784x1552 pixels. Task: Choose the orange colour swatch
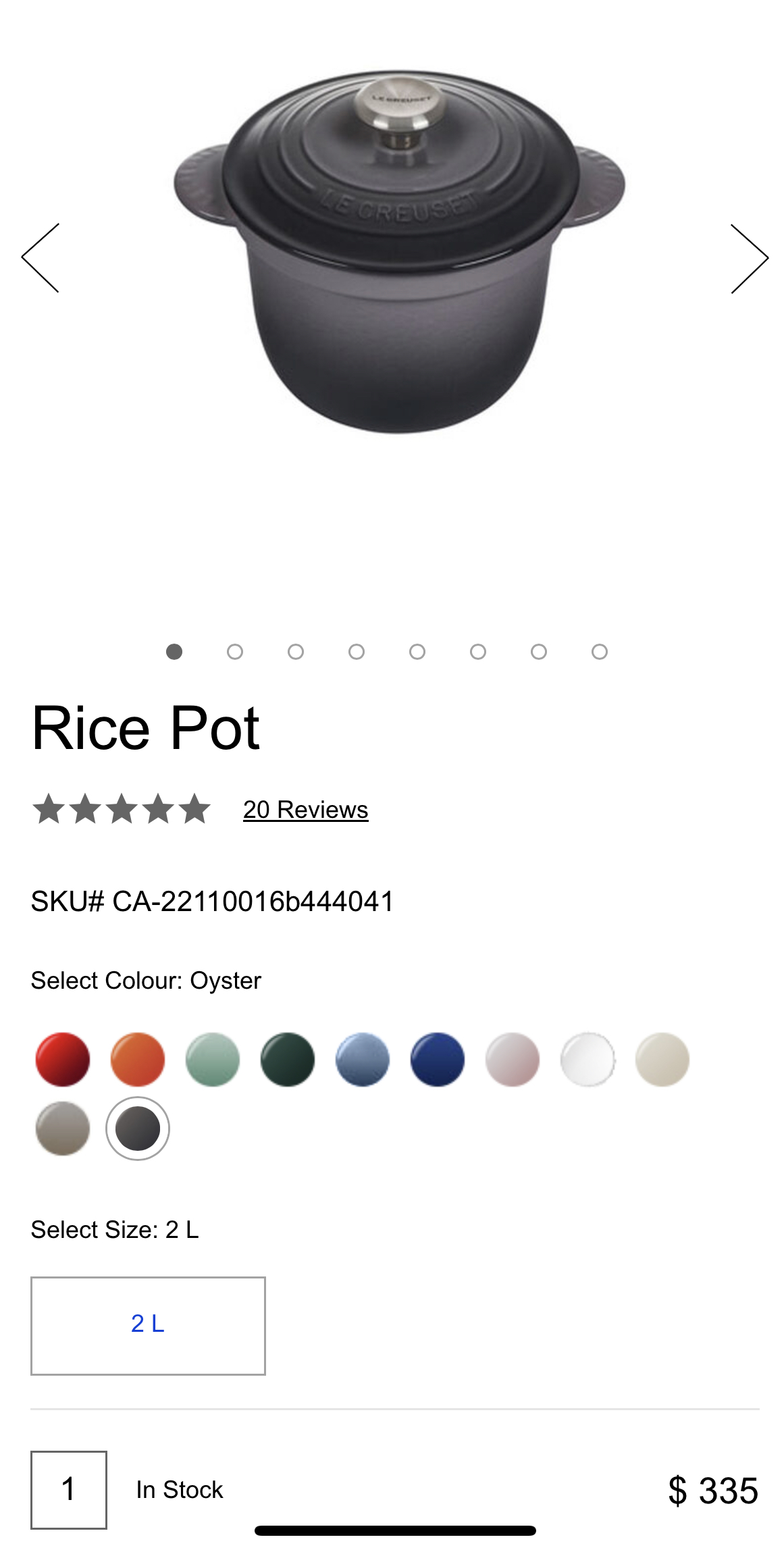tap(138, 1059)
